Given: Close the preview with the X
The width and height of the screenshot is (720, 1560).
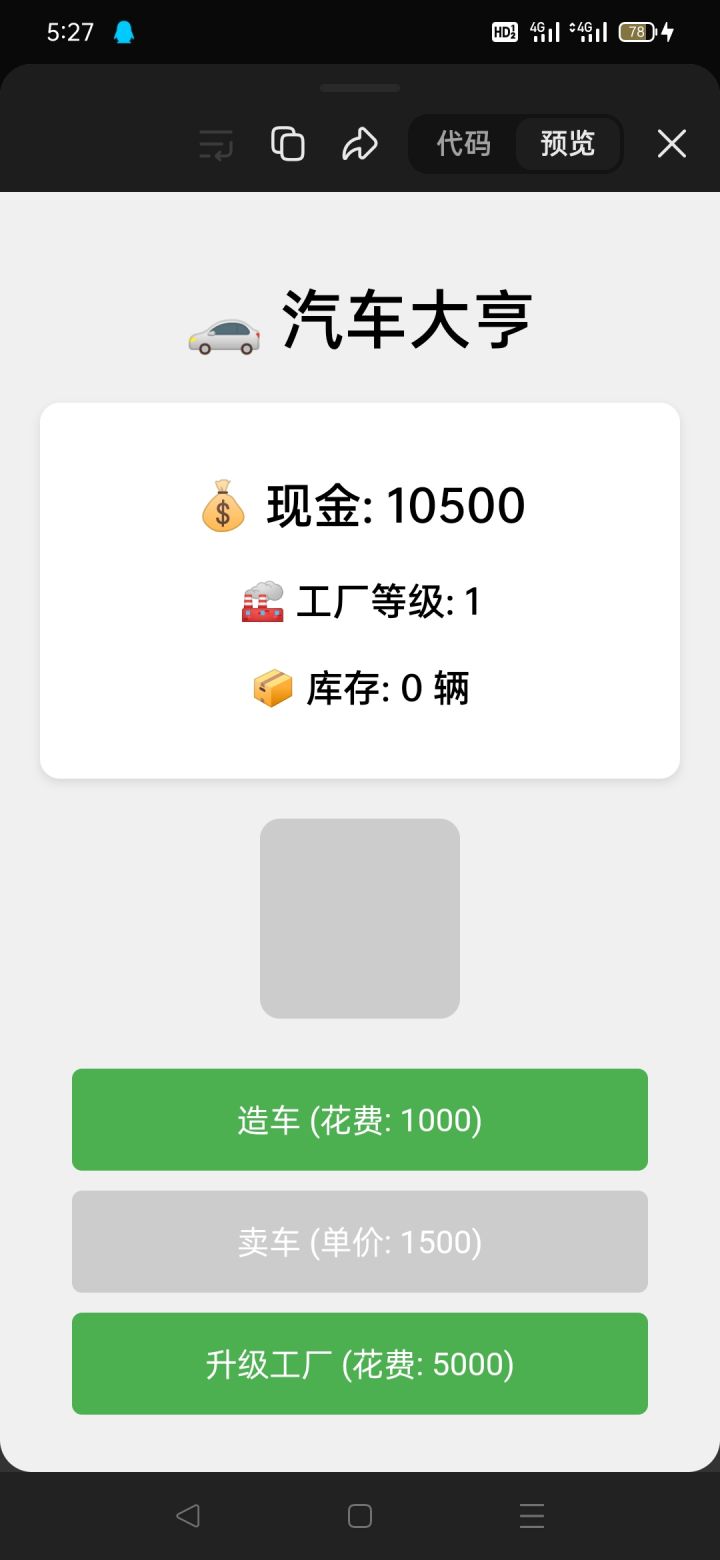Looking at the screenshot, I should pos(670,143).
